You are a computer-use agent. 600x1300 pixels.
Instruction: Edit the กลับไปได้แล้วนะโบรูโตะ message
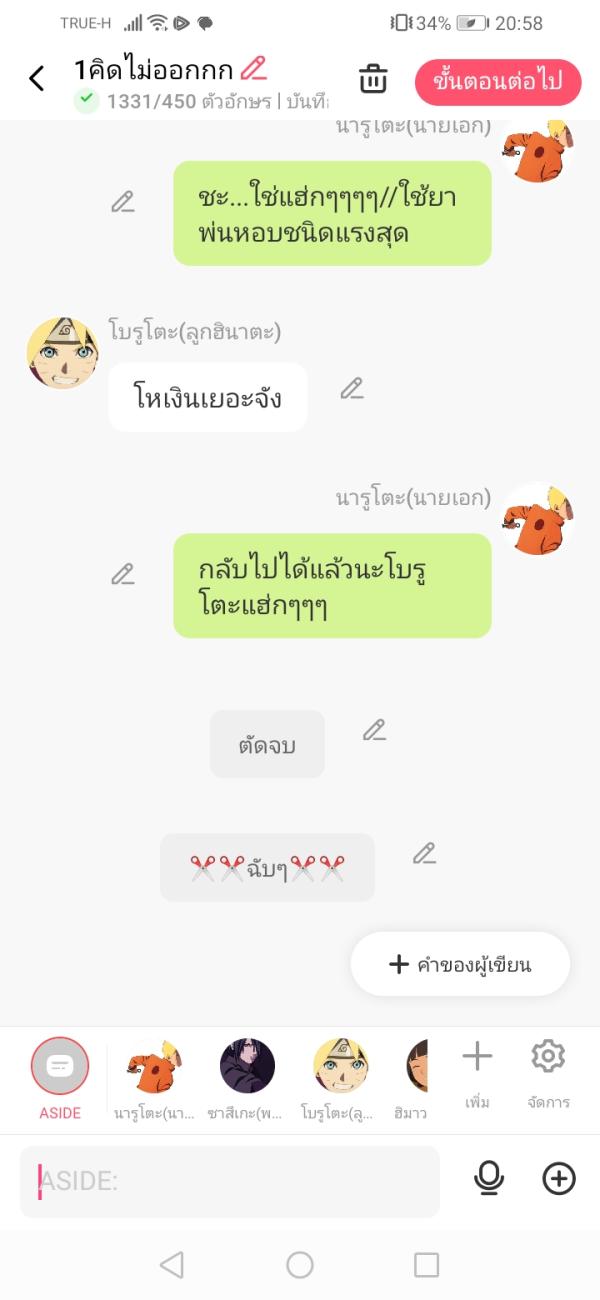pos(123,574)
